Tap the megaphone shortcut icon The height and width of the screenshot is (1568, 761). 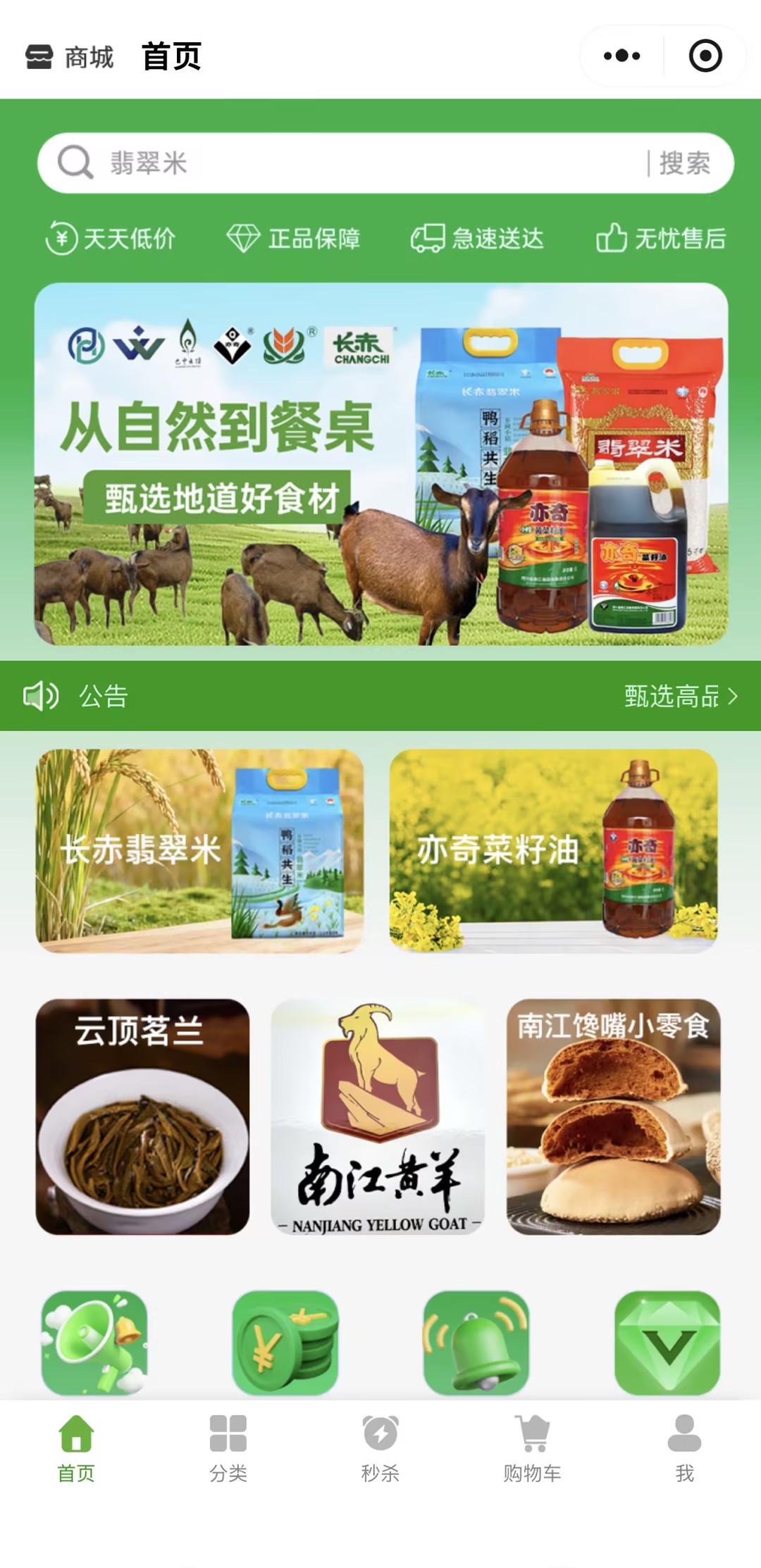(94, 1343)
